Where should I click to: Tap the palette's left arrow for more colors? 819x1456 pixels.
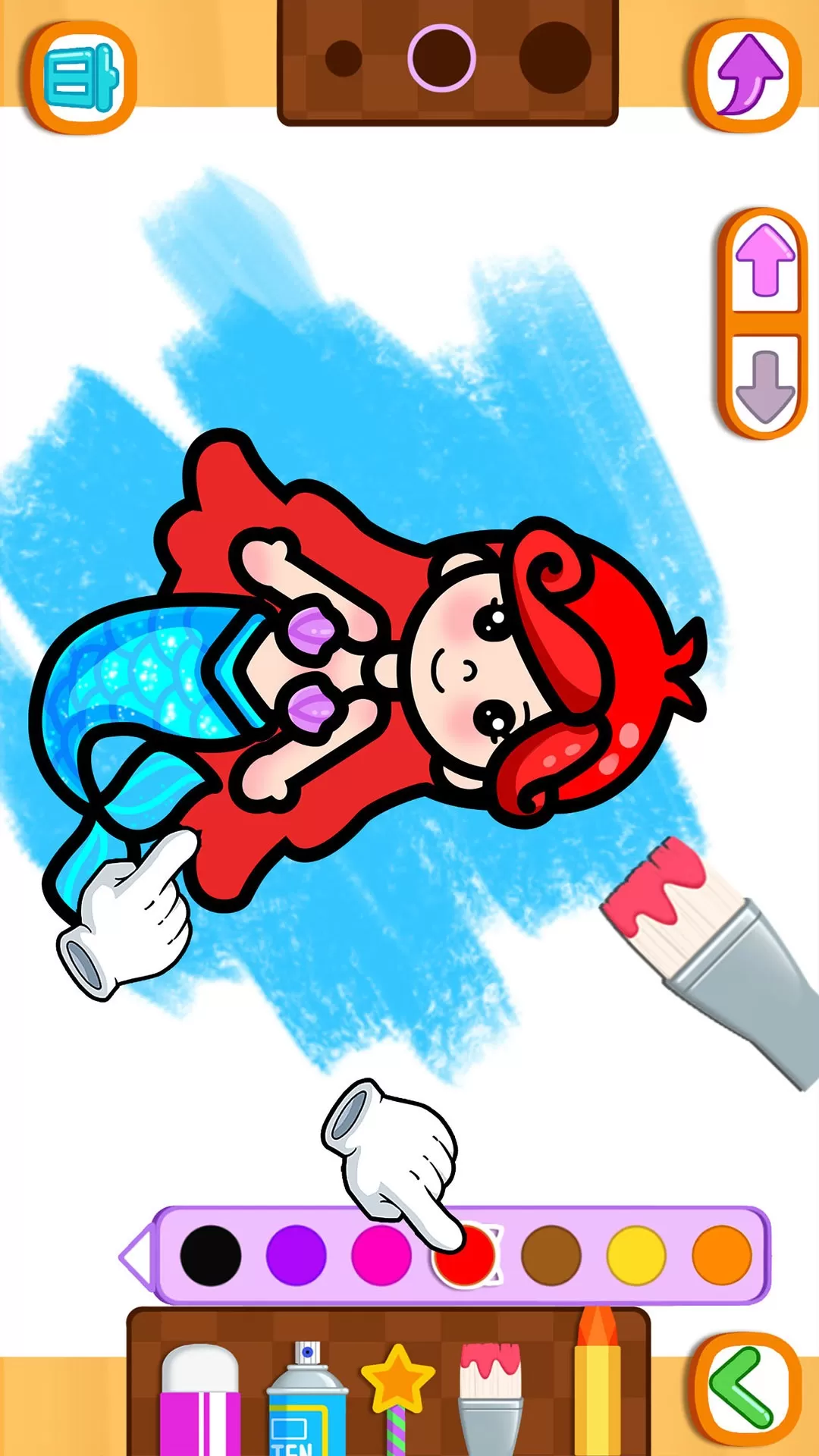136,1256
